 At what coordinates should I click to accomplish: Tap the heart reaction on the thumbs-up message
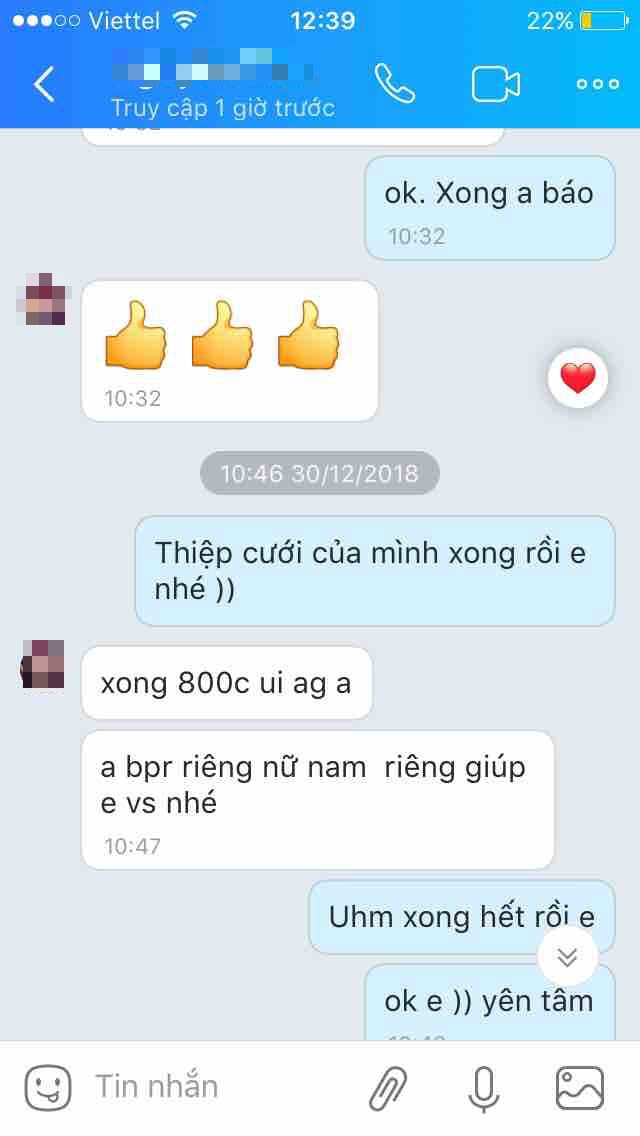coord(577,377)
